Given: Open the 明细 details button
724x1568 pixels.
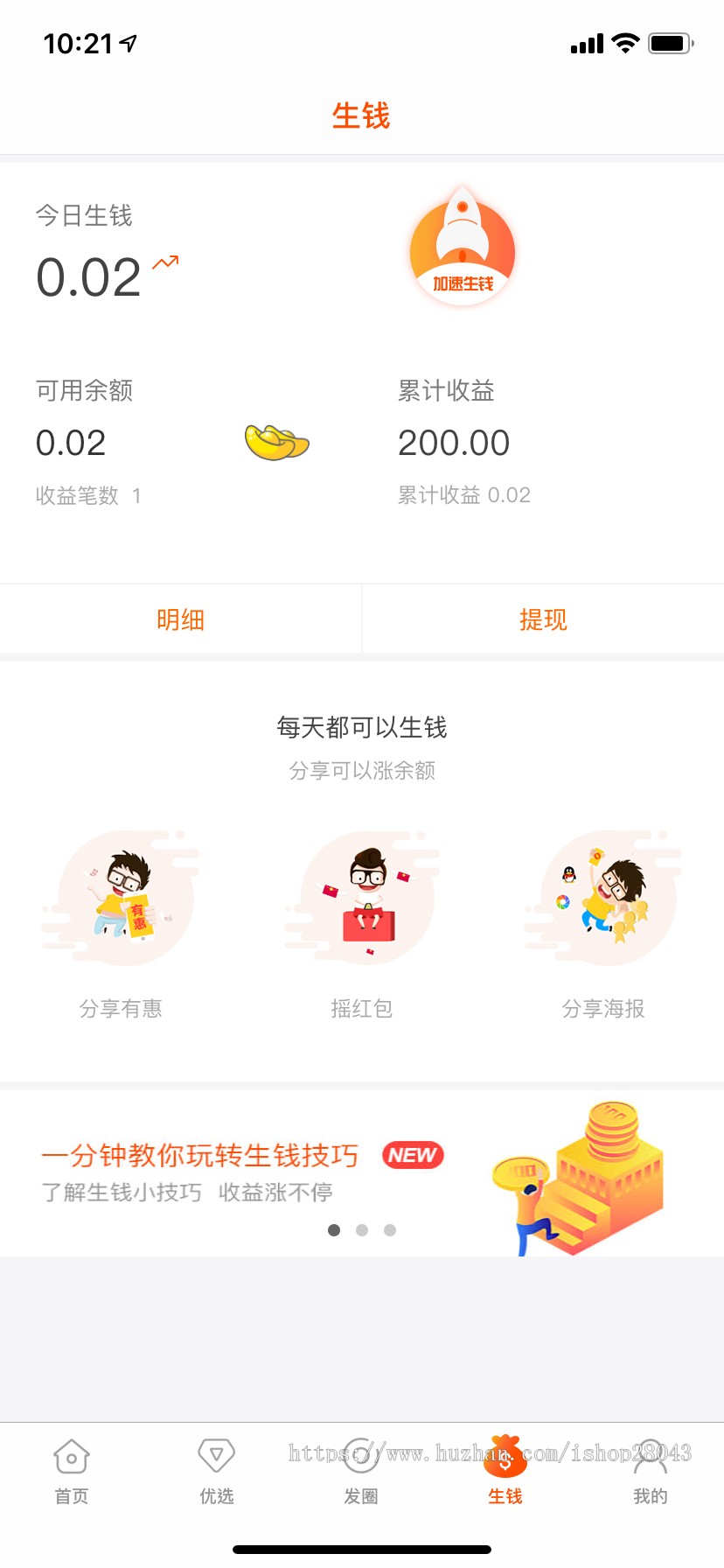Looking at the screenshot, I should pyautogui.click(x=181, y=619).
